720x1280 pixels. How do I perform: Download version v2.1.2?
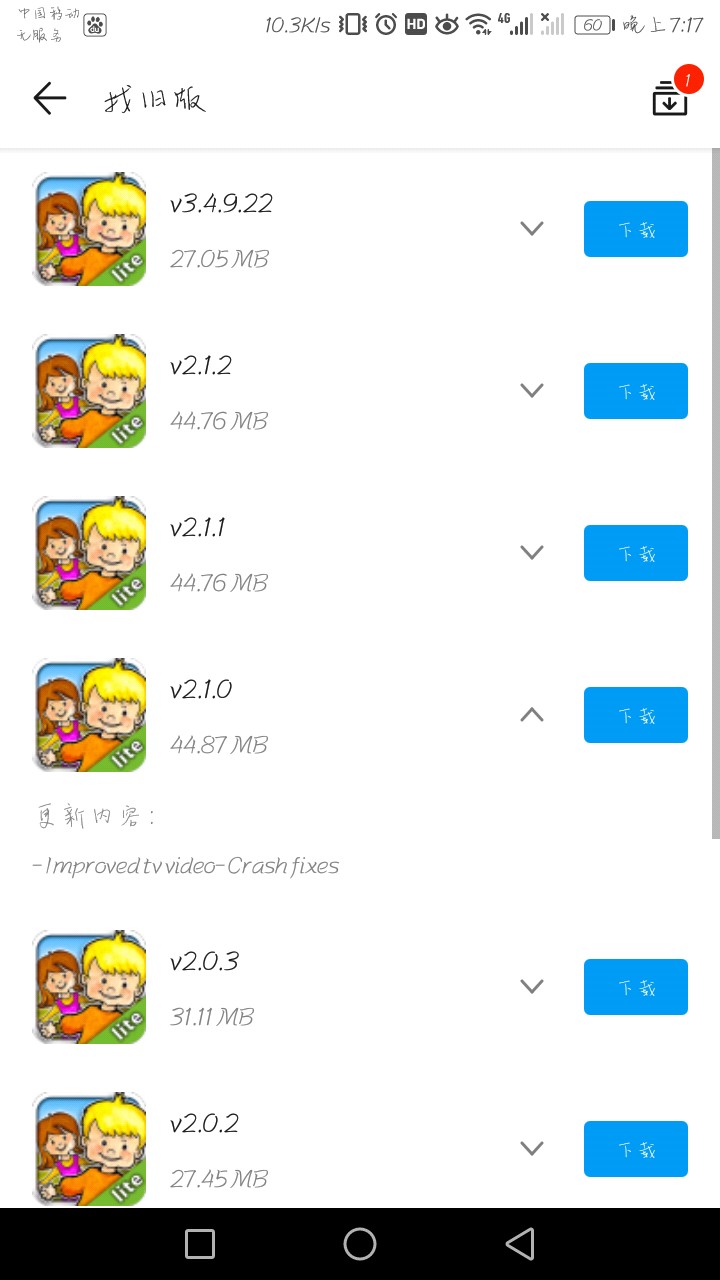point(635,391)
